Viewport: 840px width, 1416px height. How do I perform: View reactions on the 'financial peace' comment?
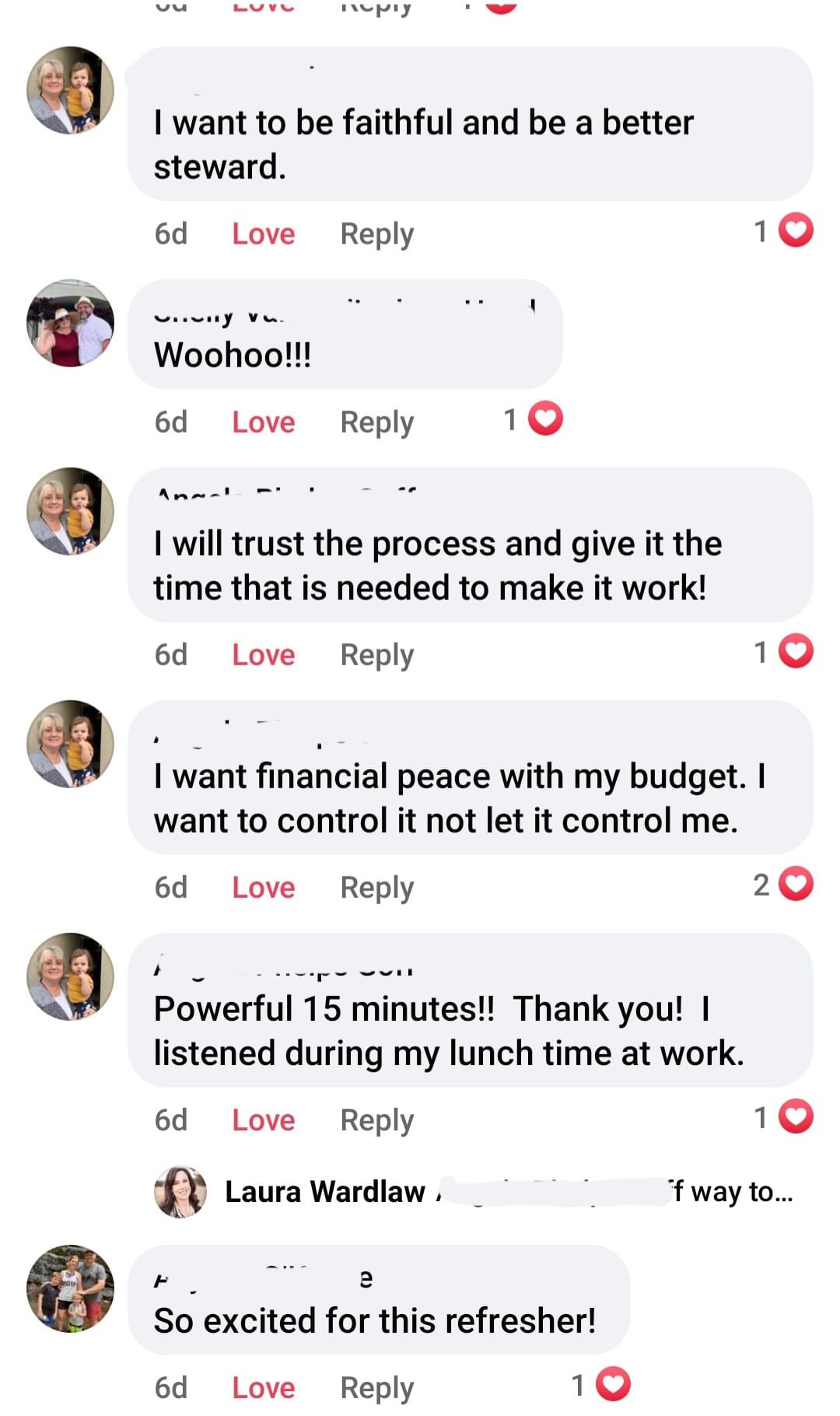783,885
